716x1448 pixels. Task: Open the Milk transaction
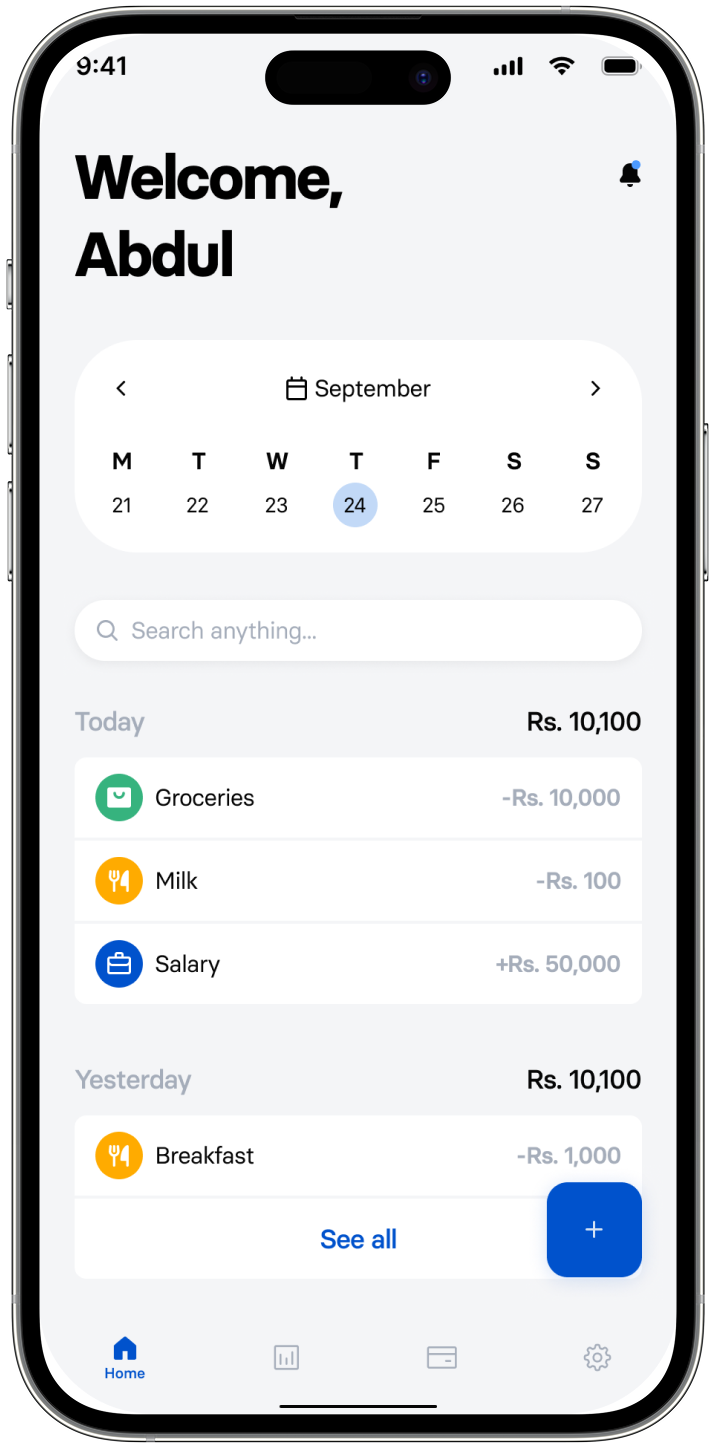coord(358,881)
